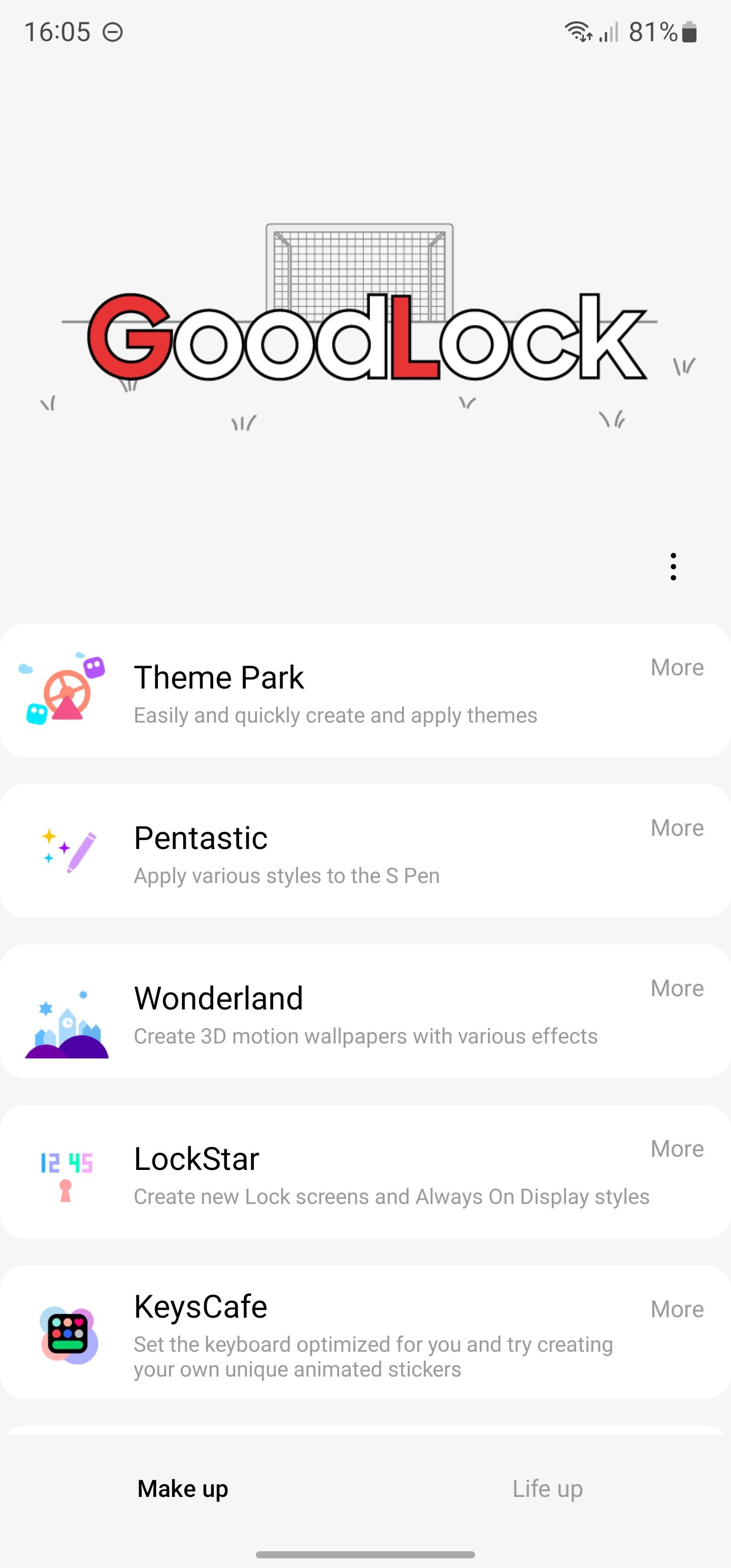This screenshot has height=1568, width=731.
Task: View More details for Wonderland
Action: [x=677, y=989]
